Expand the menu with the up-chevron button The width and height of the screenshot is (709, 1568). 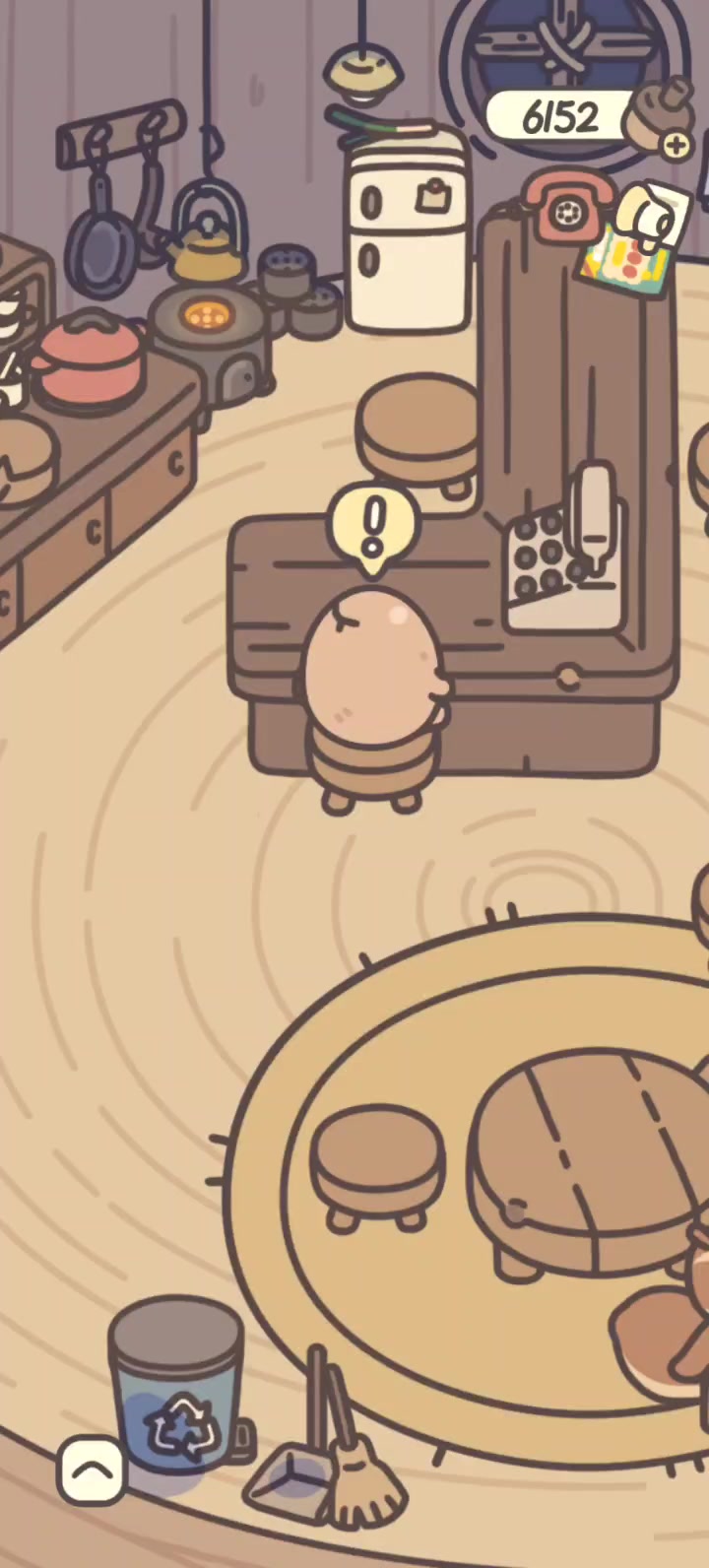pos(93,1470)
